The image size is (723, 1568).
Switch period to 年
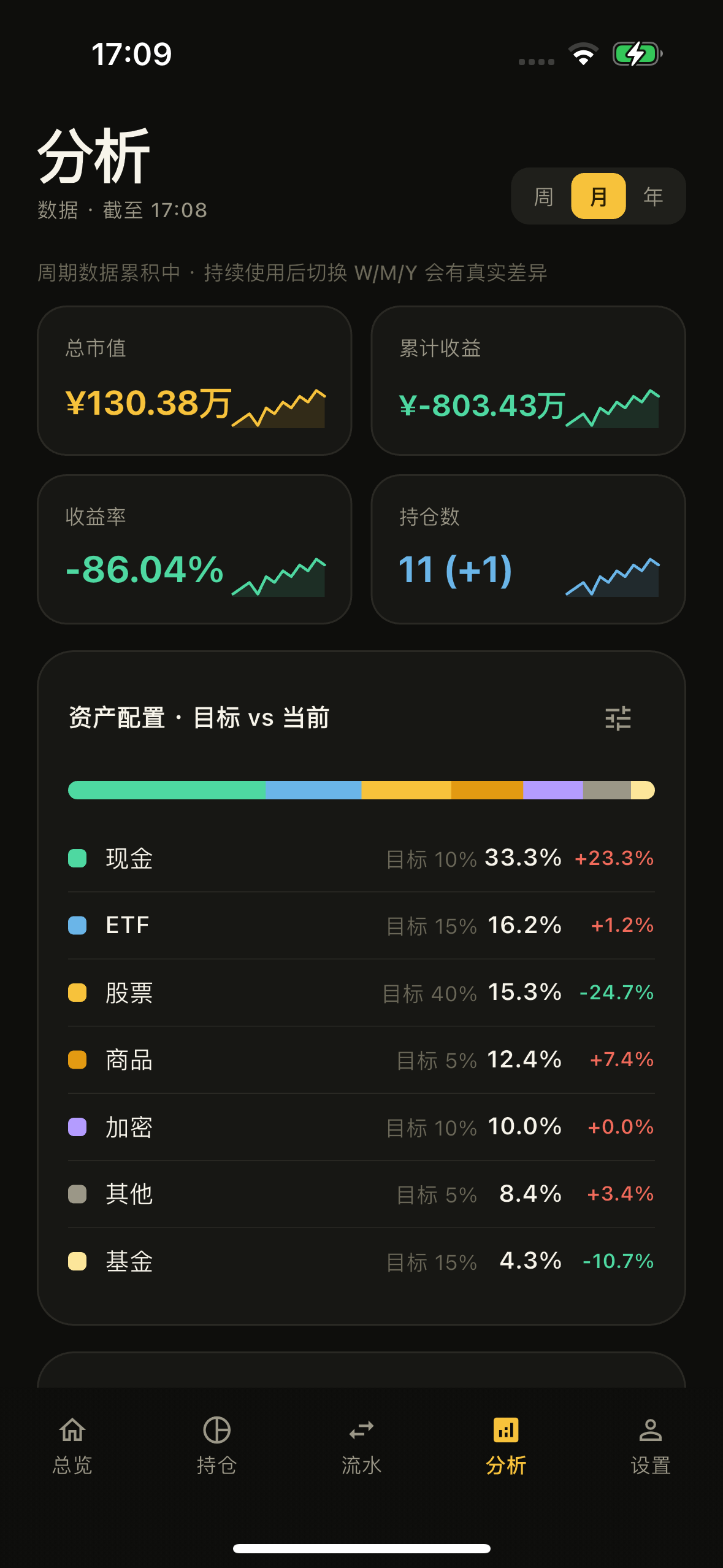coord(652,196)
